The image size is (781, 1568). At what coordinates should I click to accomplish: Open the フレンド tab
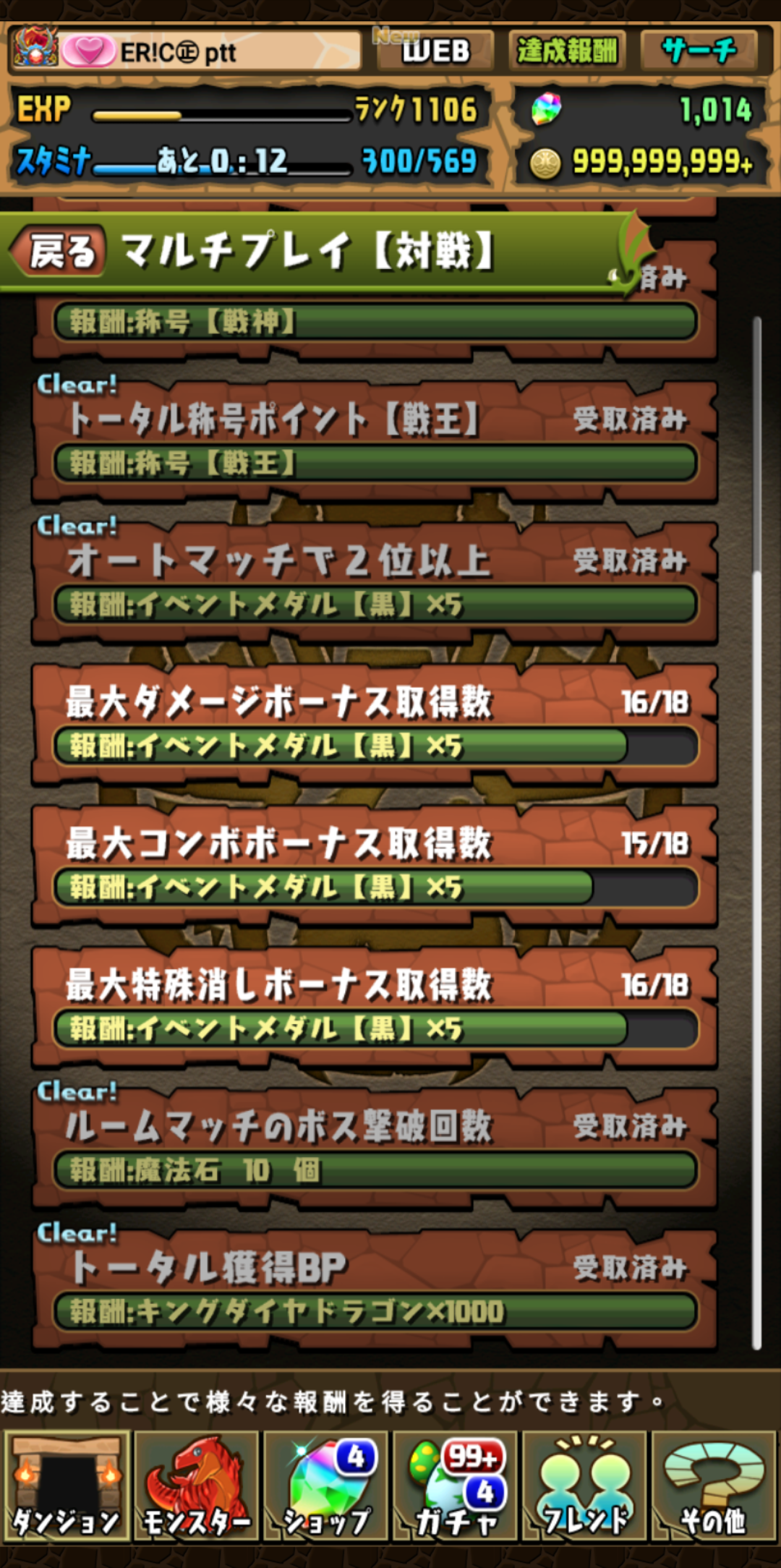[584, 1486]
